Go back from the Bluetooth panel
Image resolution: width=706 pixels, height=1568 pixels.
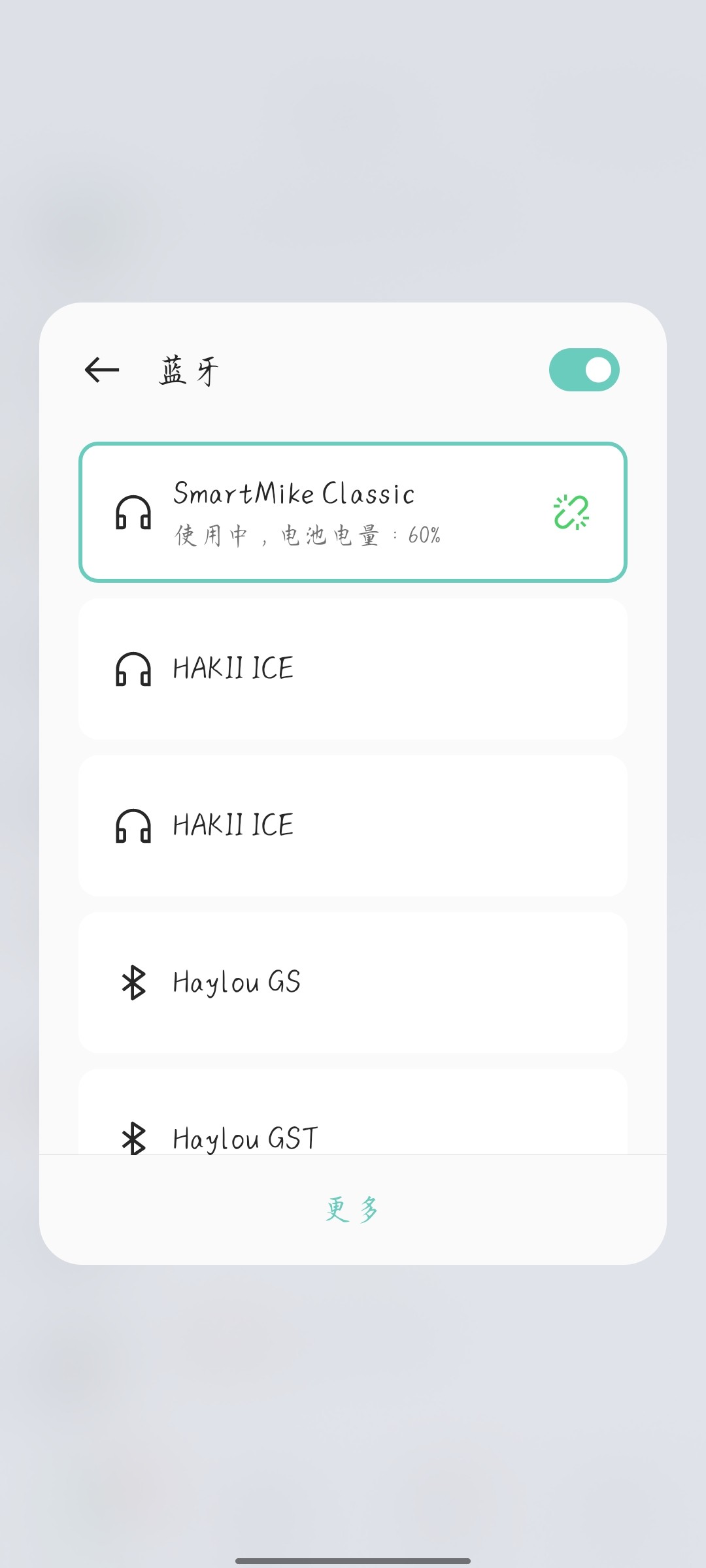102,370
